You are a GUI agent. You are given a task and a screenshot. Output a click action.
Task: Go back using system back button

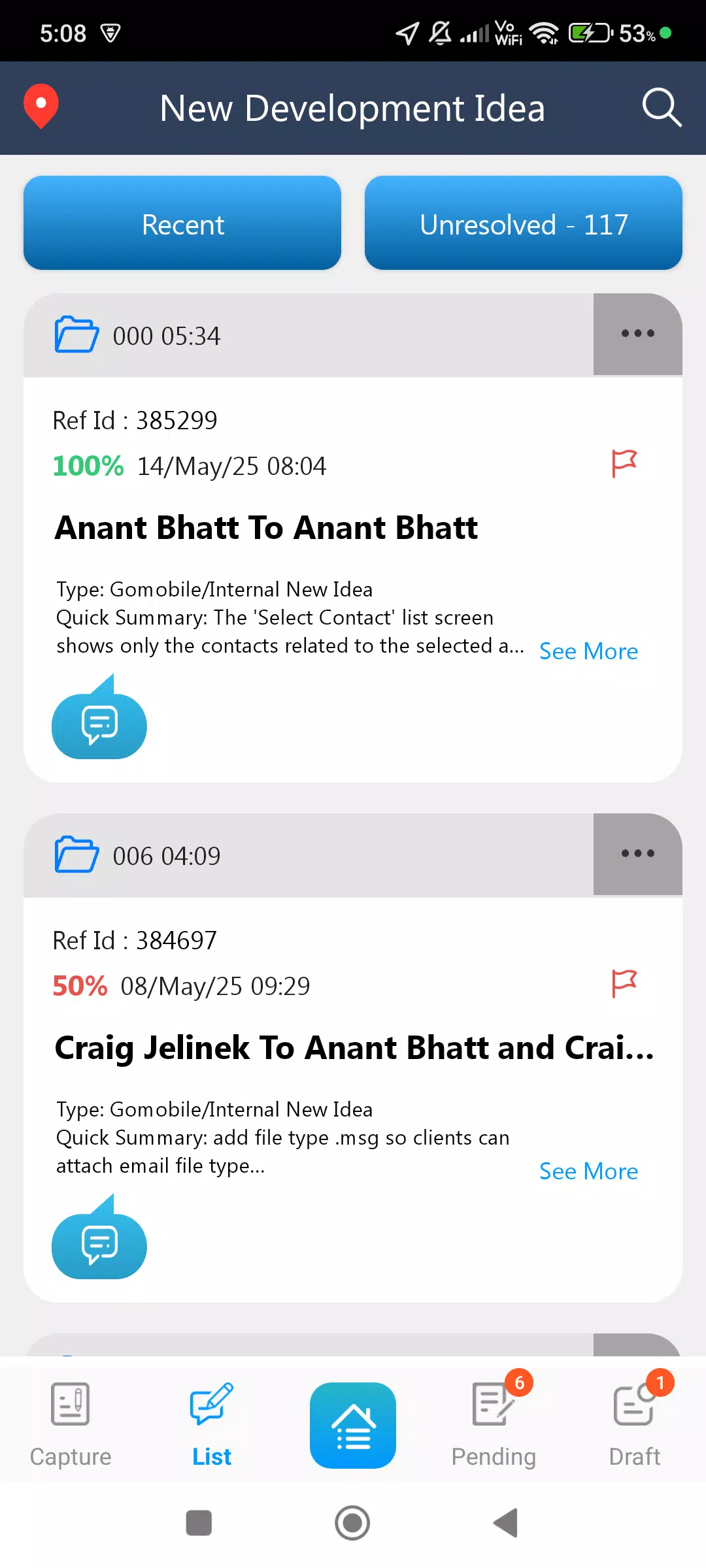[506, 1523]
